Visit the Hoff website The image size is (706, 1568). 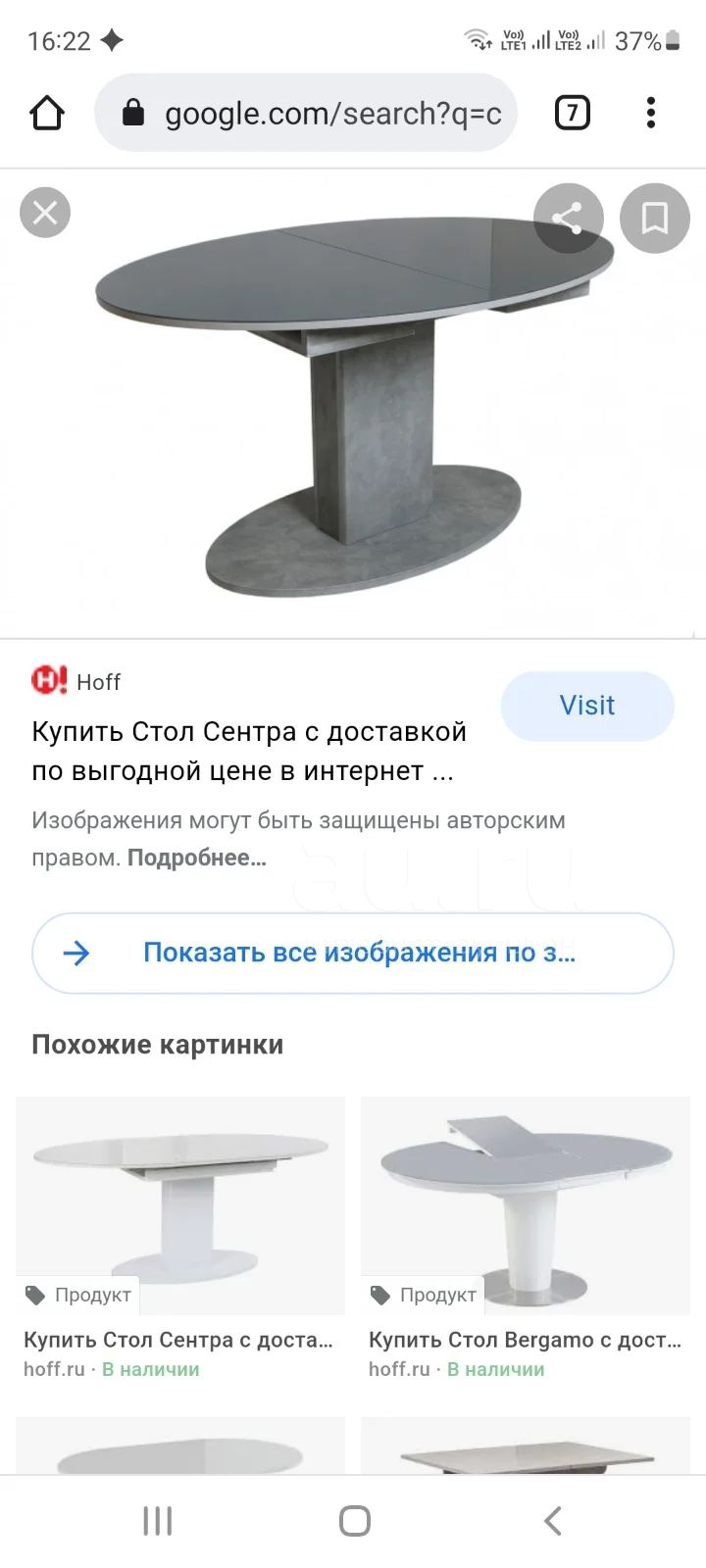587,706
